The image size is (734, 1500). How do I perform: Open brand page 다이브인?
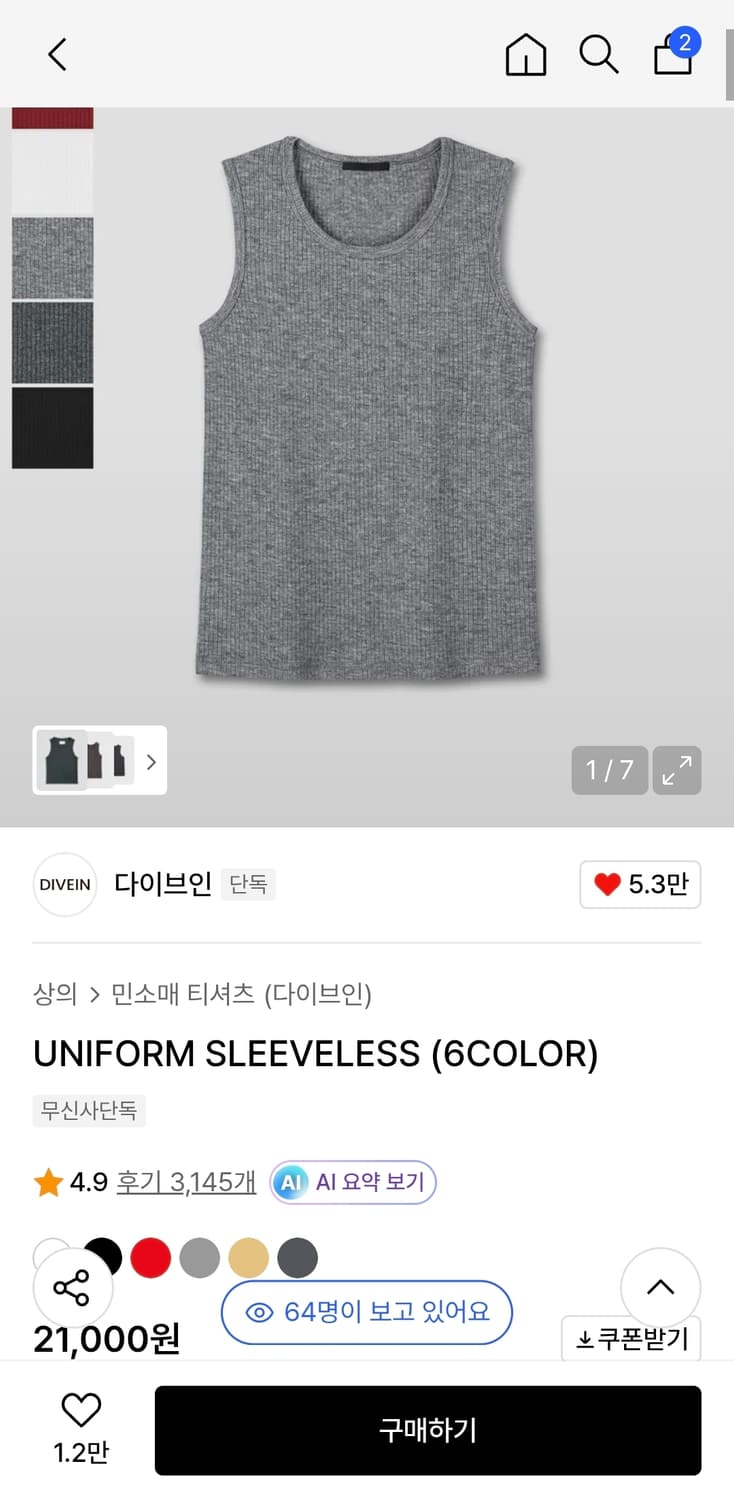[x=162, y=884]
